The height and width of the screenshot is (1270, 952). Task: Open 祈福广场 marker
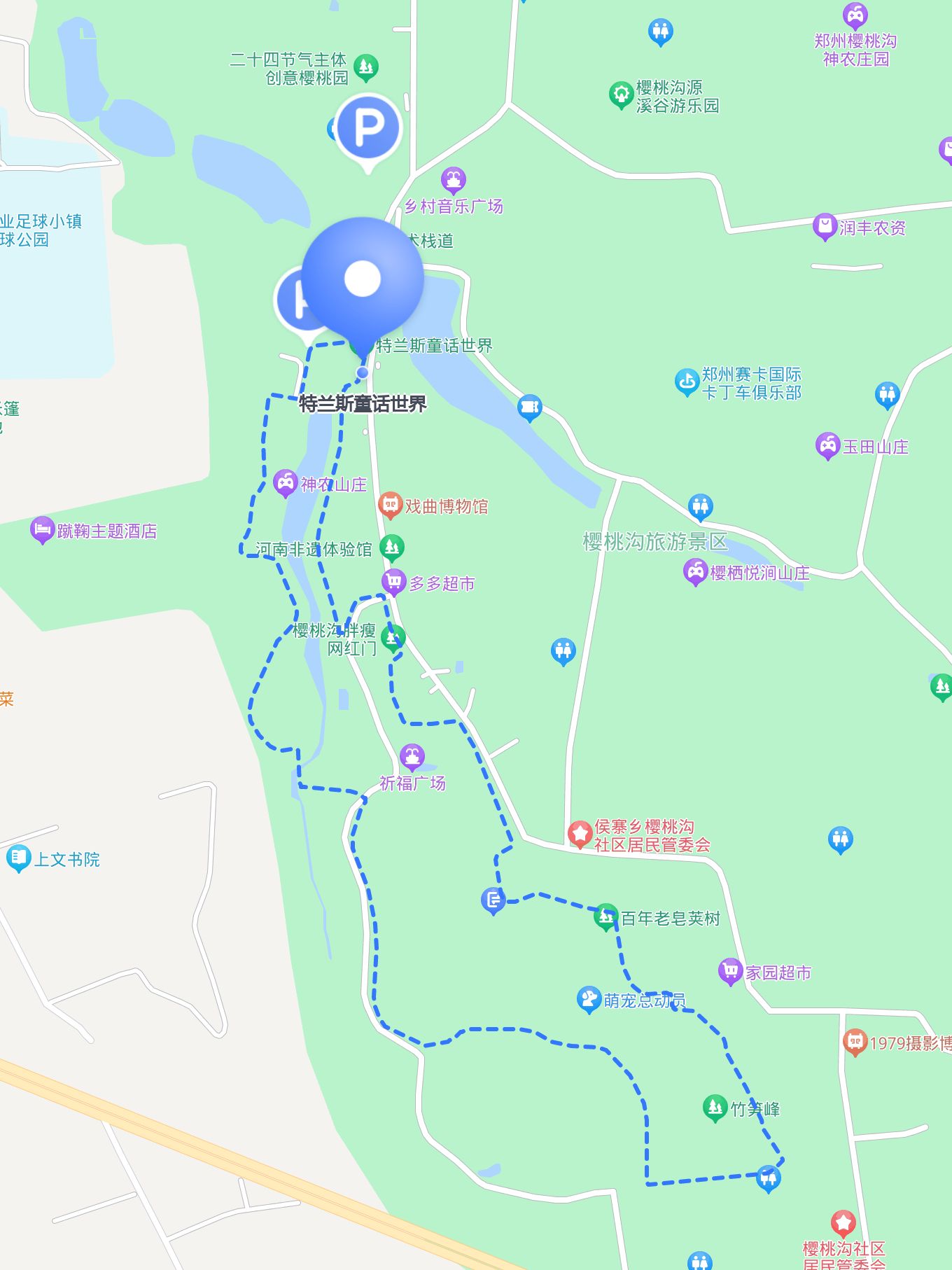point(412,757)
